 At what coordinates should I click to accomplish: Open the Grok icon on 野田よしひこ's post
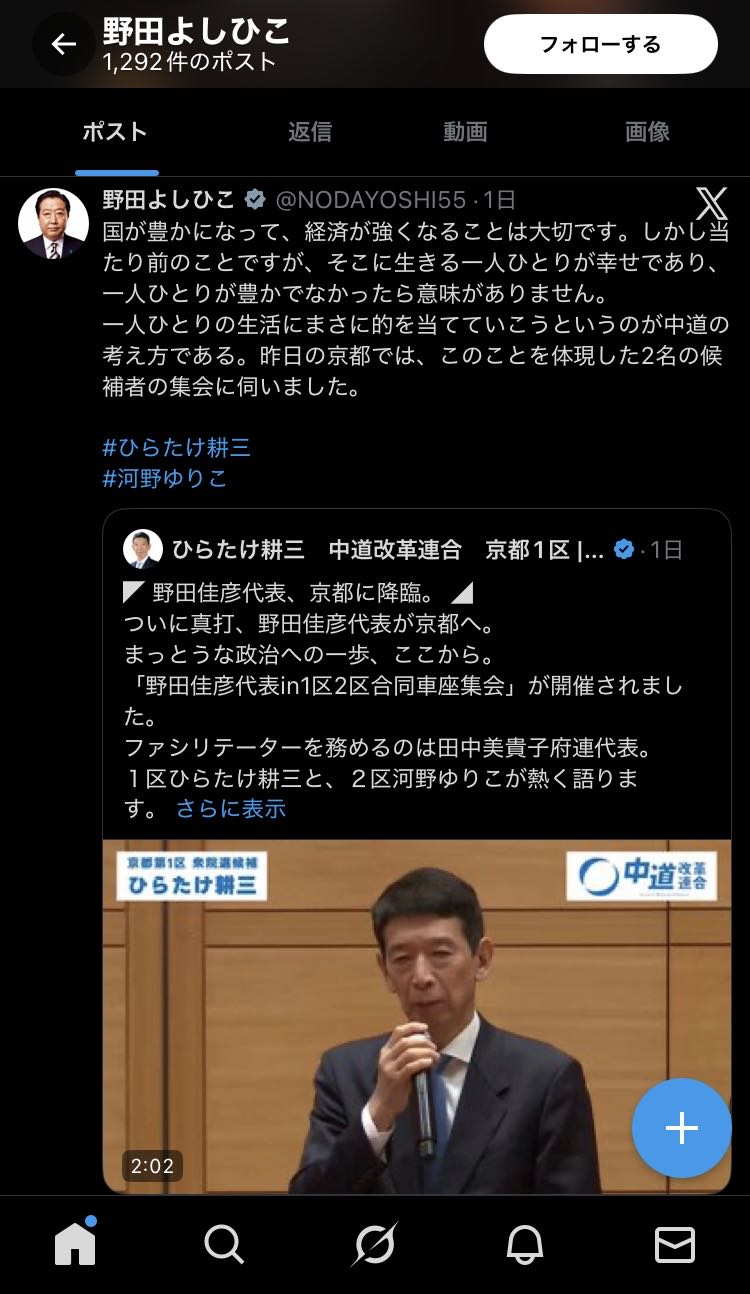711,203
